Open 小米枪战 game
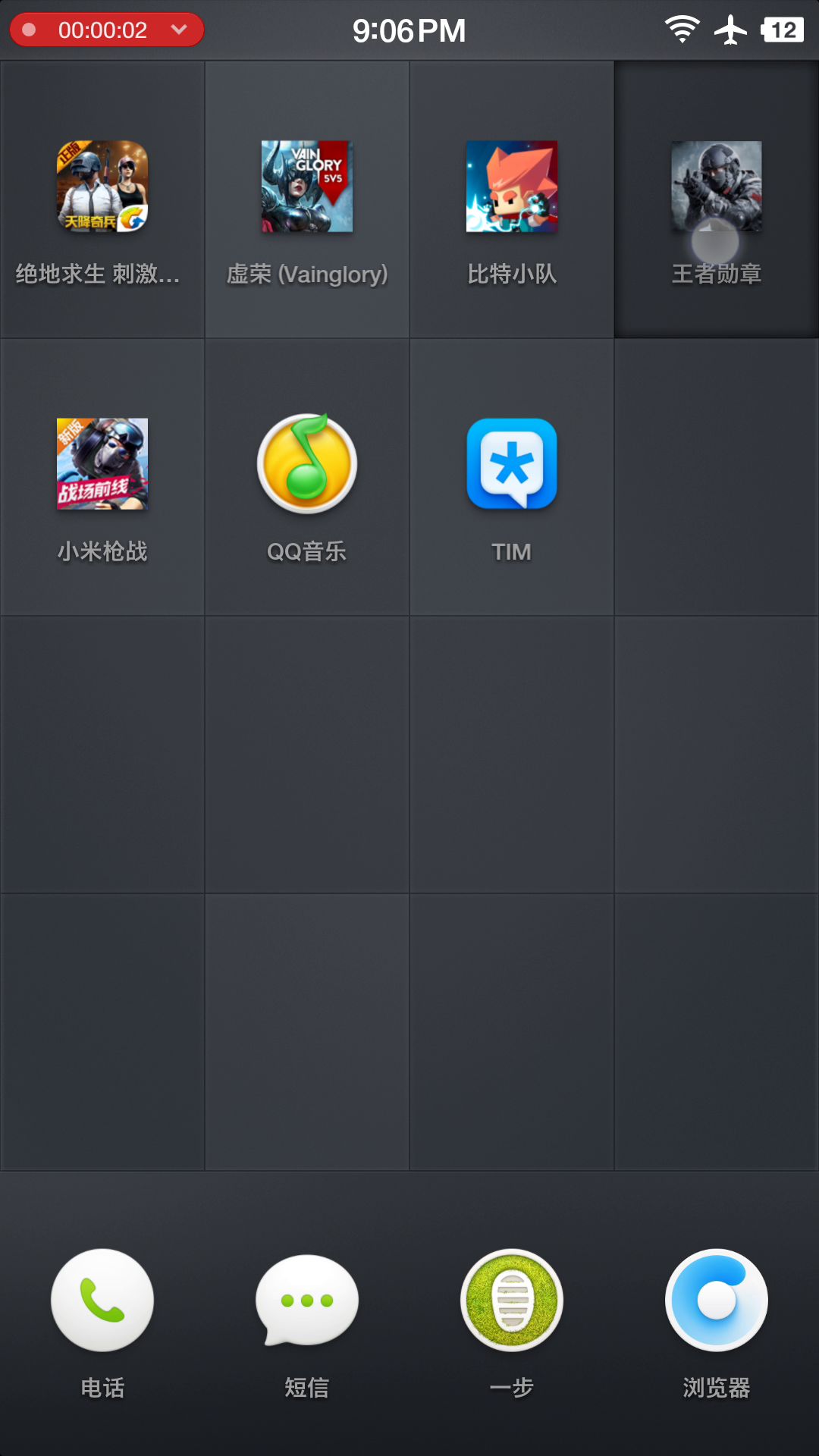Image resolution: width=819 pixels, height=1456 pixels. (102, 464)
